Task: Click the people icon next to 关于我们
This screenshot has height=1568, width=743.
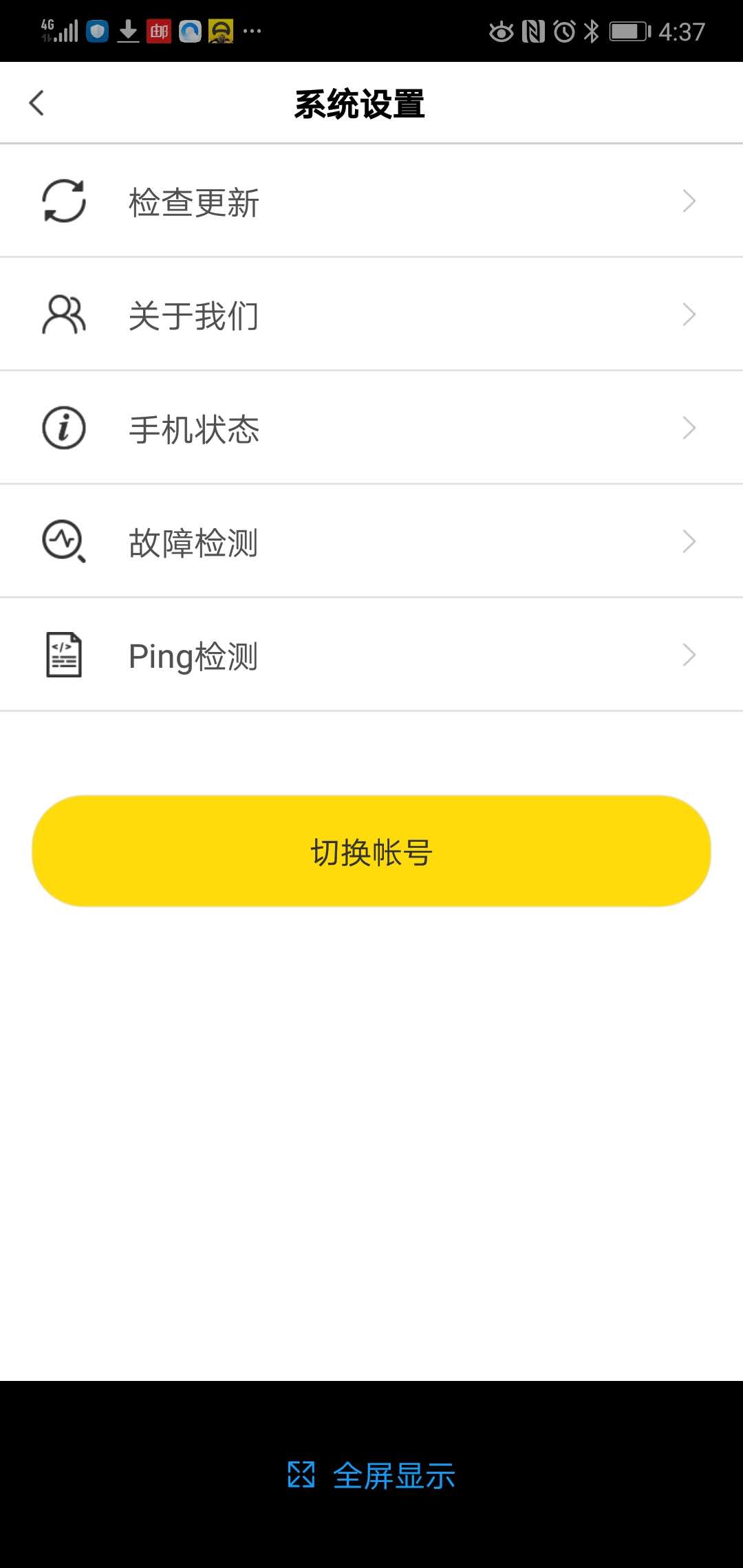Action: 63,314
